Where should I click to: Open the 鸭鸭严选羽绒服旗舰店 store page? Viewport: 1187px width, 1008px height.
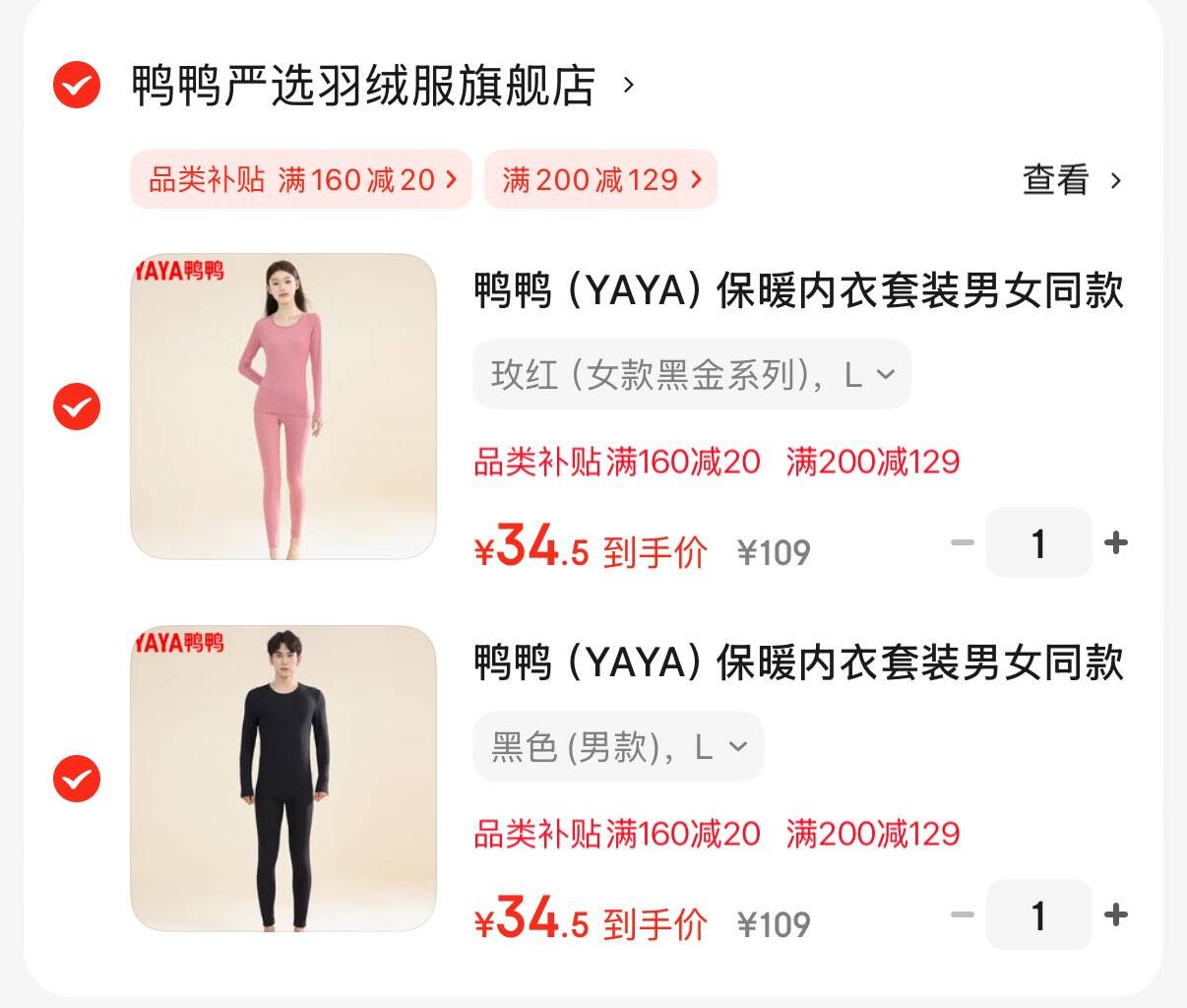[x=364, y=86]
